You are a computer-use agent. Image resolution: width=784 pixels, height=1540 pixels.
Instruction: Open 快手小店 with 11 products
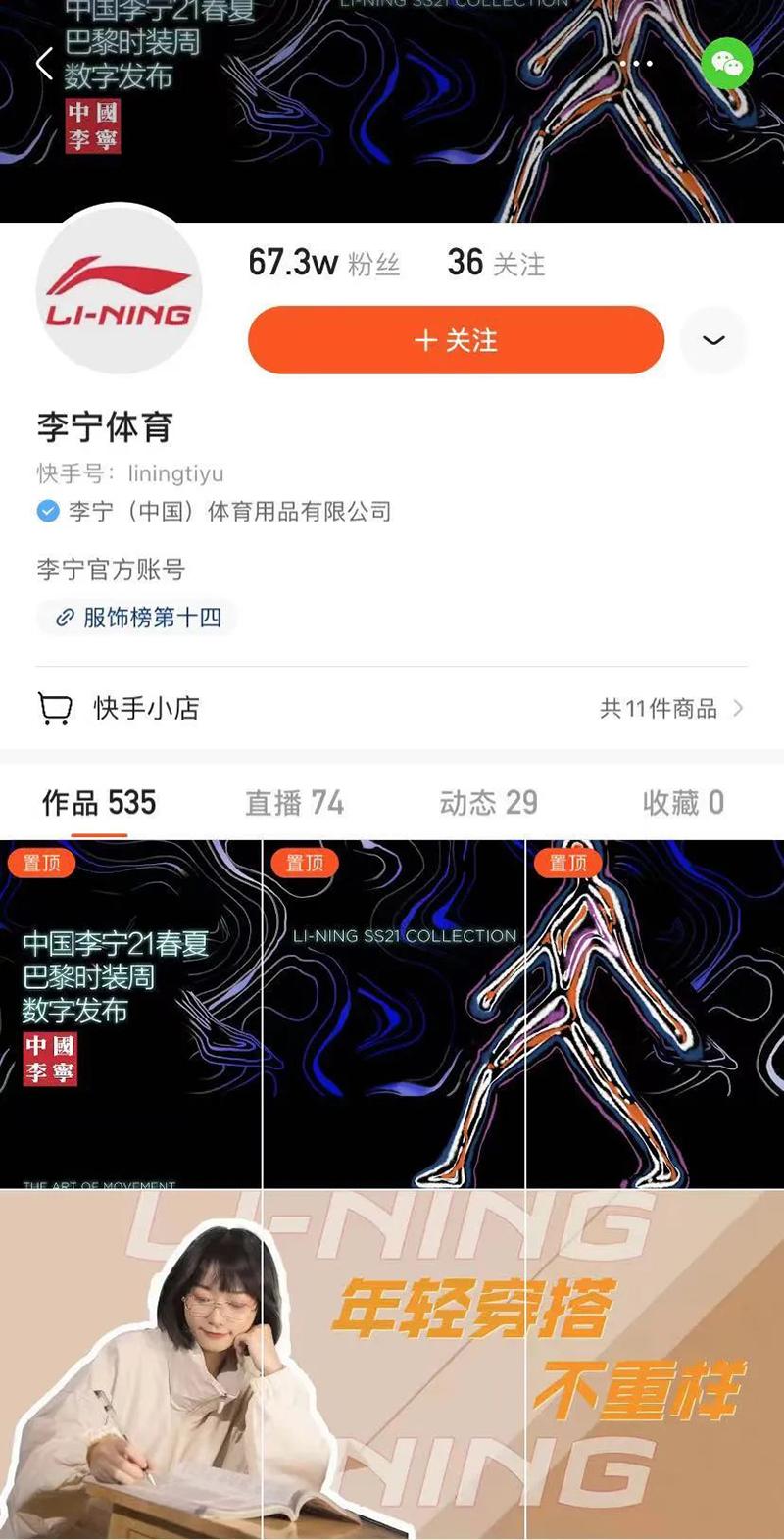[x=392, y=708]
